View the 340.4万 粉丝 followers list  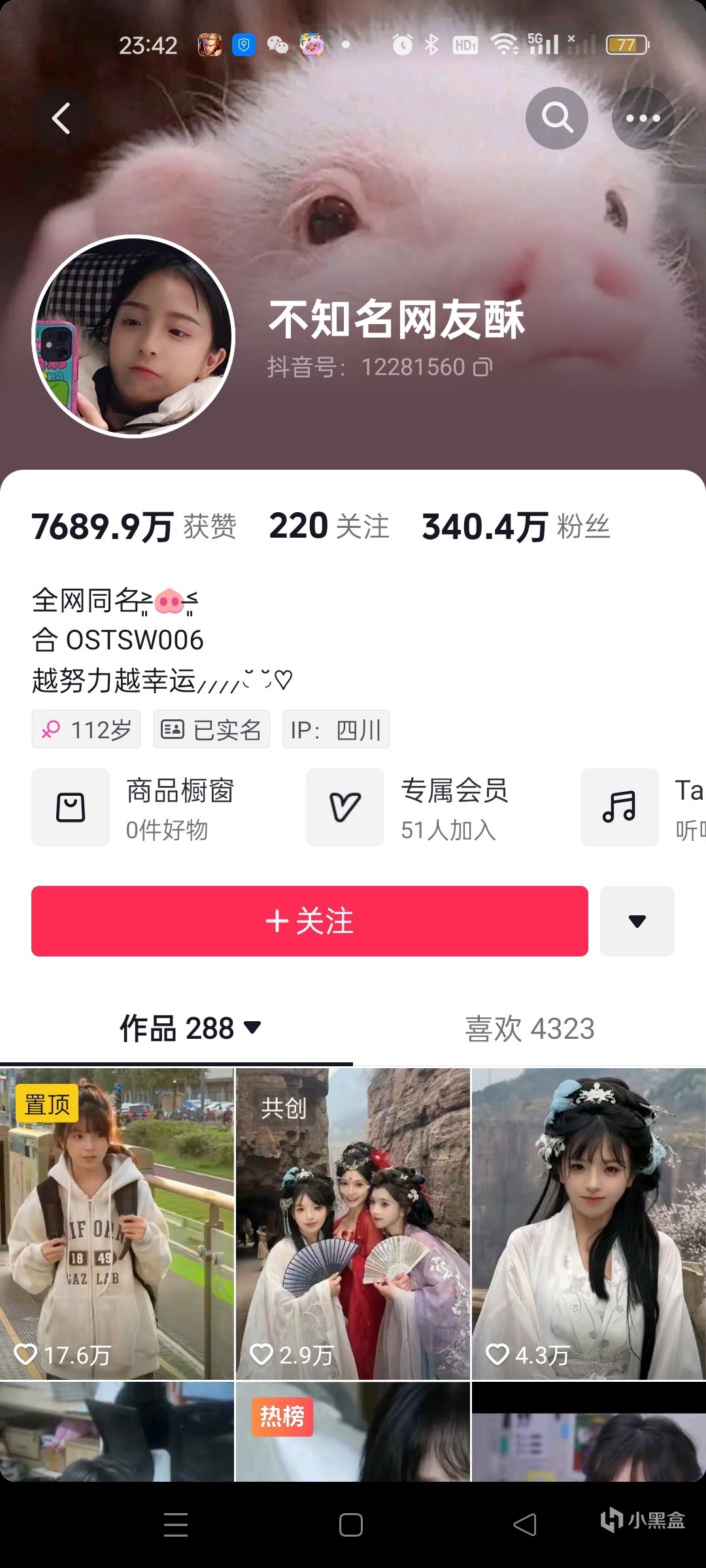coord(515,527)
